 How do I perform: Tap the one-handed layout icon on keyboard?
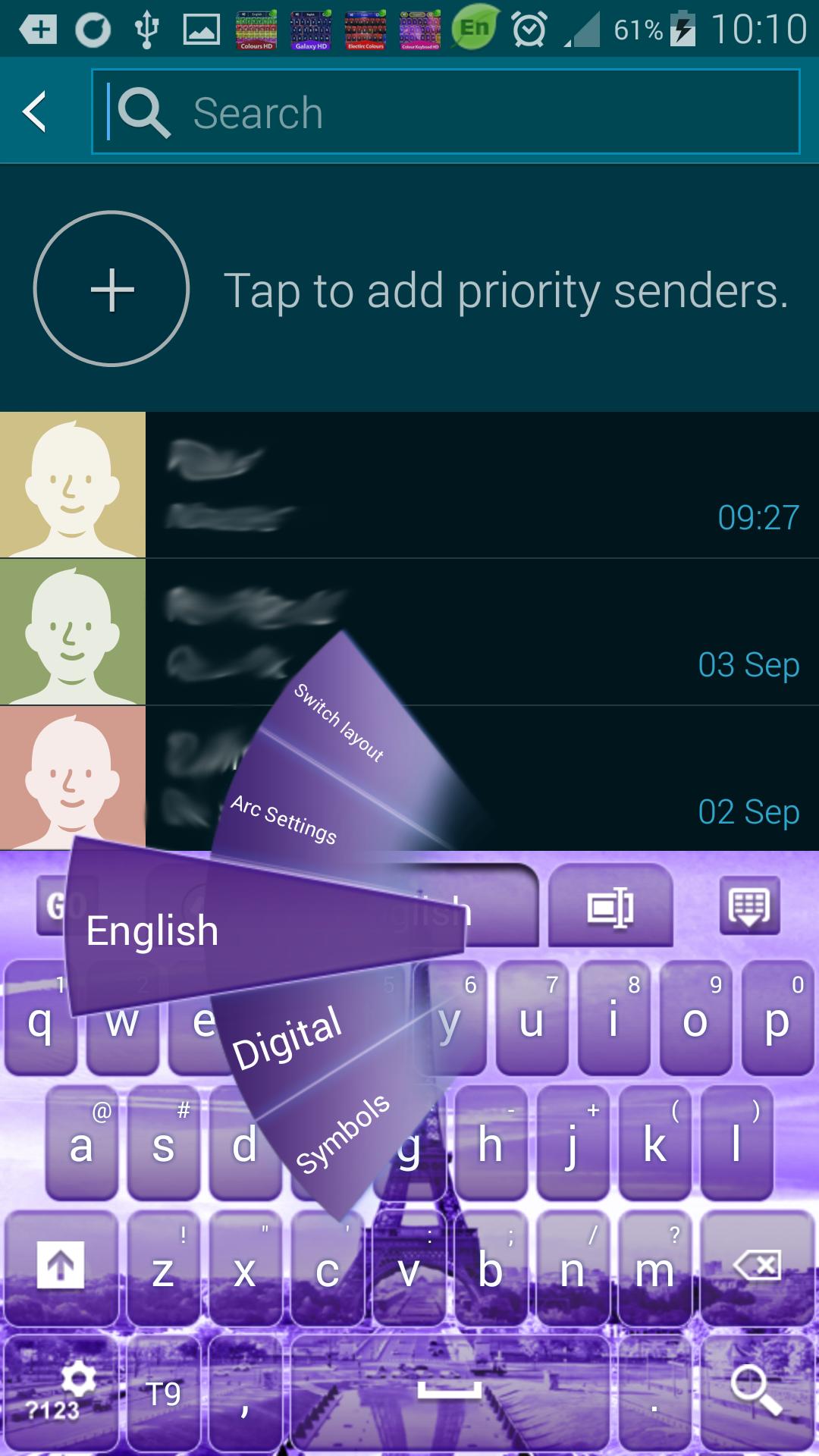pos(610,905)
